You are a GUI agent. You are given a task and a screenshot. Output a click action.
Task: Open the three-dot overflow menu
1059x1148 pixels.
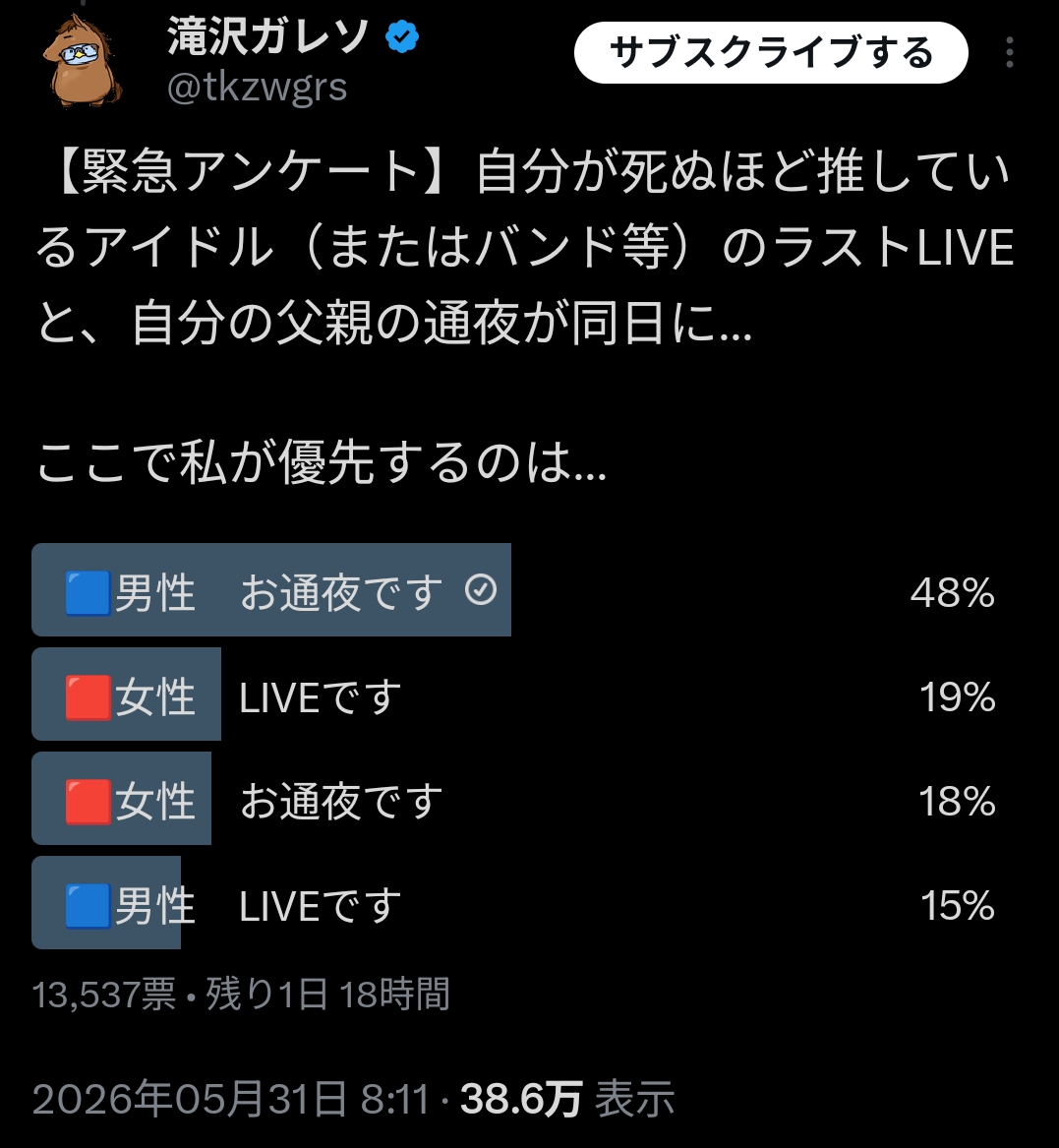click(x=1010, y=53)
